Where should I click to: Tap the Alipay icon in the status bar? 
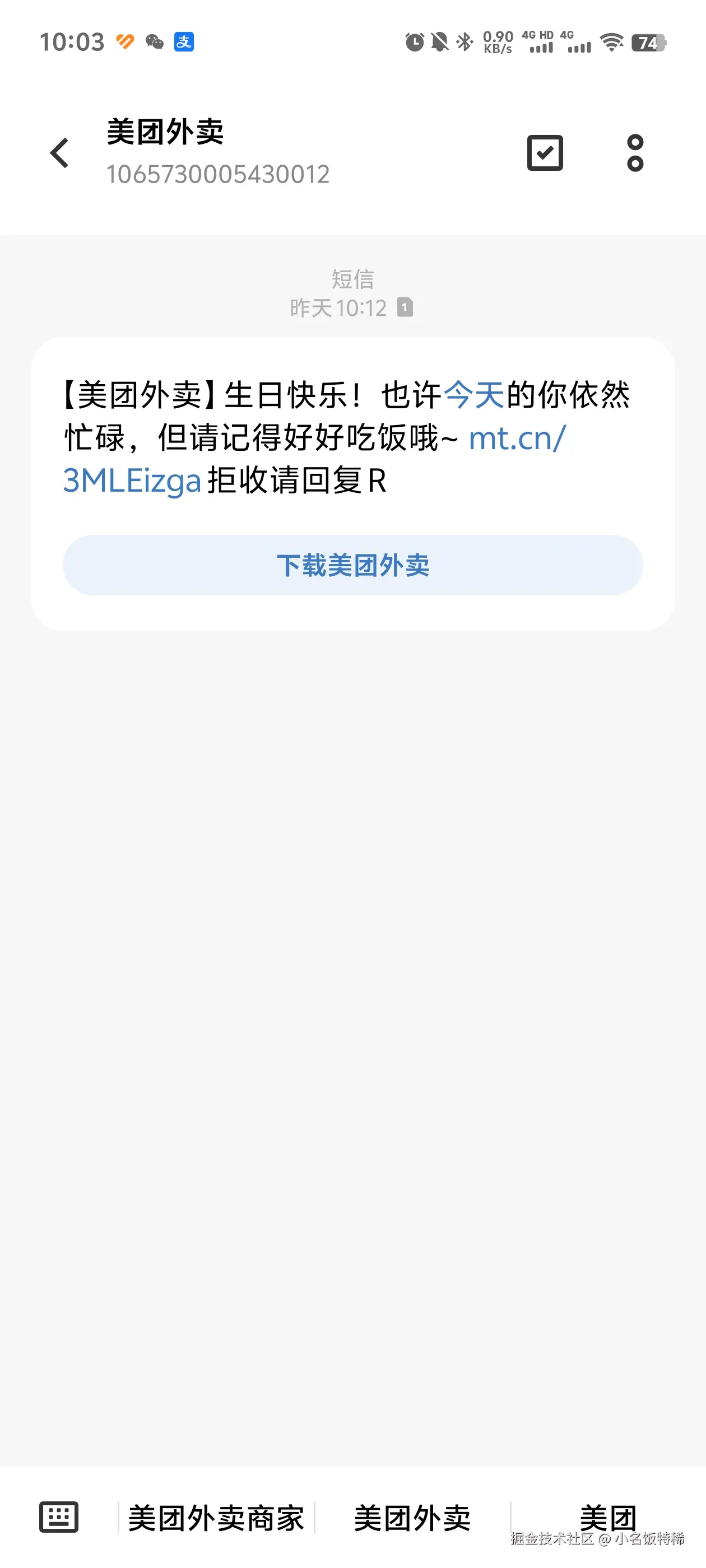184,41
